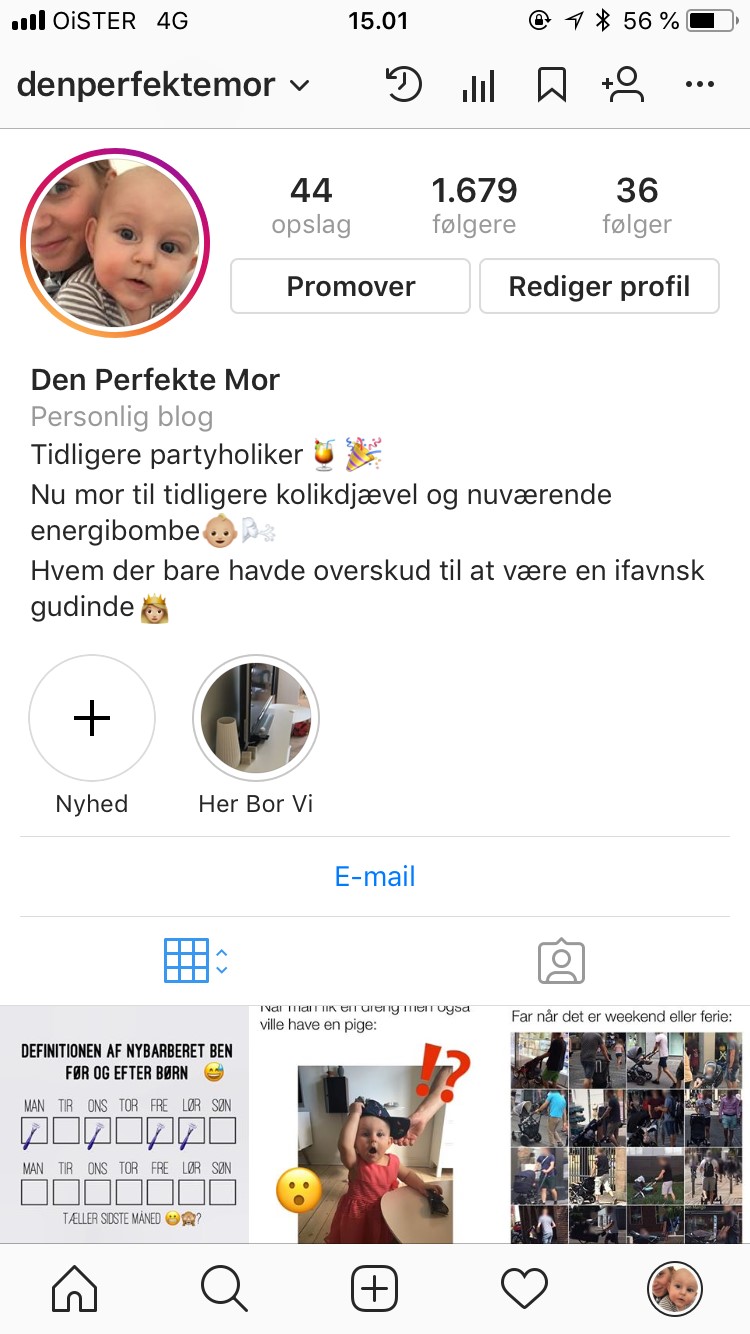Open the account switcher dropdown denperfektemor
This screenshot has width=750, height=1334.
pyautogui.click(x=163, y=86)
